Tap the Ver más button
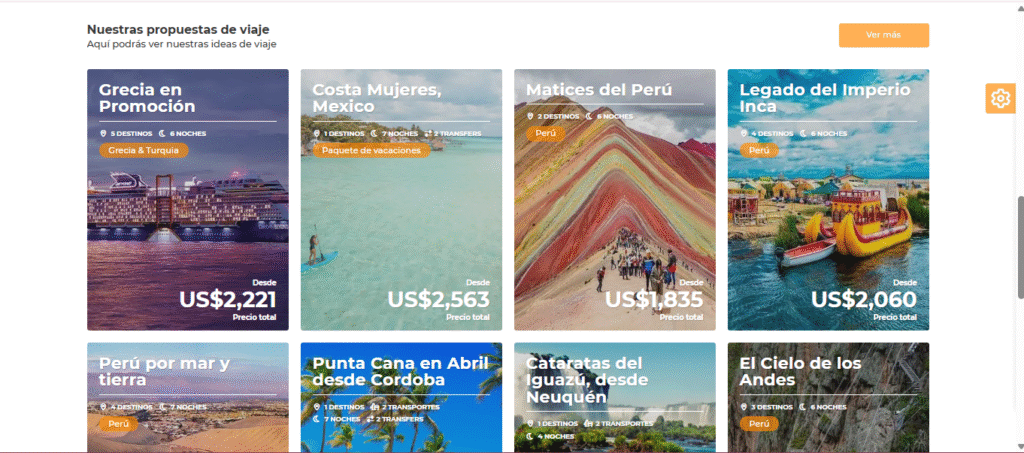1024x453 pixels. coord(883,35)
